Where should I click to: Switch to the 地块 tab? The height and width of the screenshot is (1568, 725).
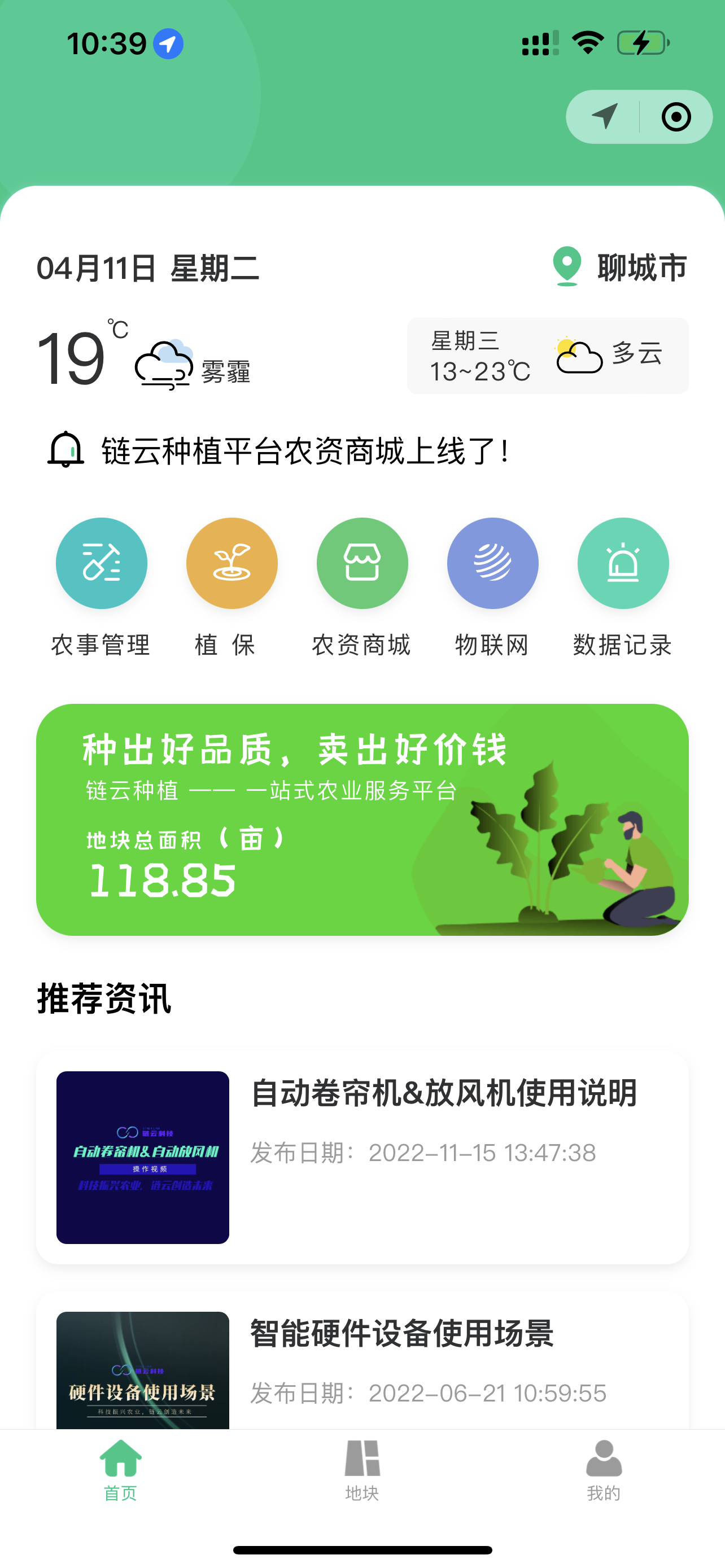click(x=362, y=1469)
